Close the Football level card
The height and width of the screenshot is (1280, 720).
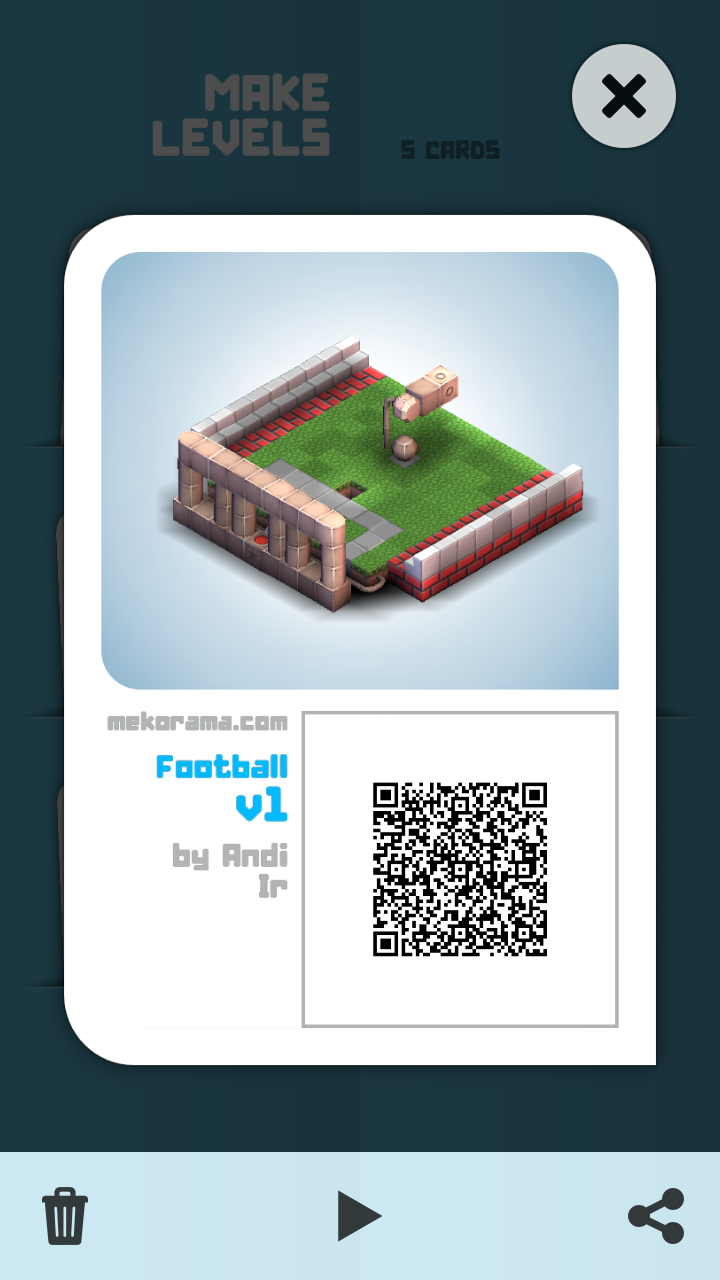(x=623, y=97)
